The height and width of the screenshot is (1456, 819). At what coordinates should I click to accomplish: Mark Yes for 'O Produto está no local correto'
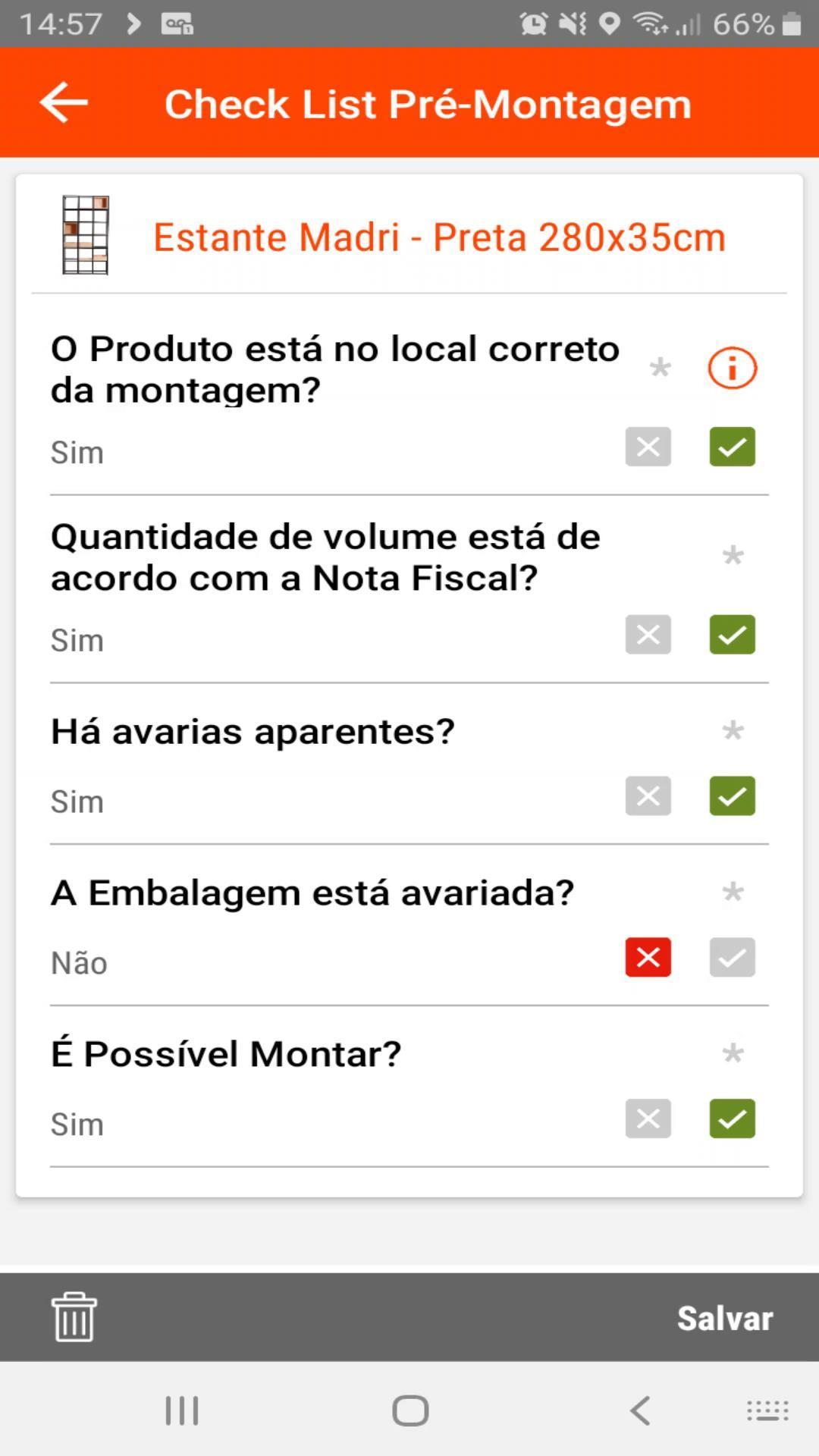pos(732,447)
